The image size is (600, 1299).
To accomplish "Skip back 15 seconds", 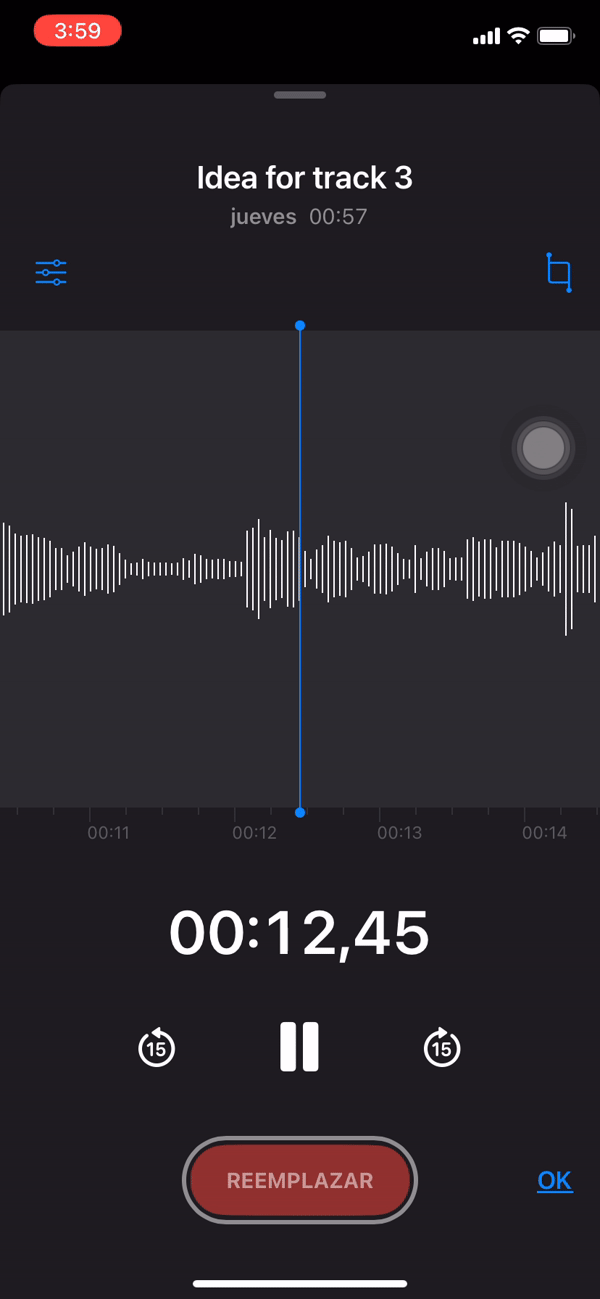I will click(156, 1048).
